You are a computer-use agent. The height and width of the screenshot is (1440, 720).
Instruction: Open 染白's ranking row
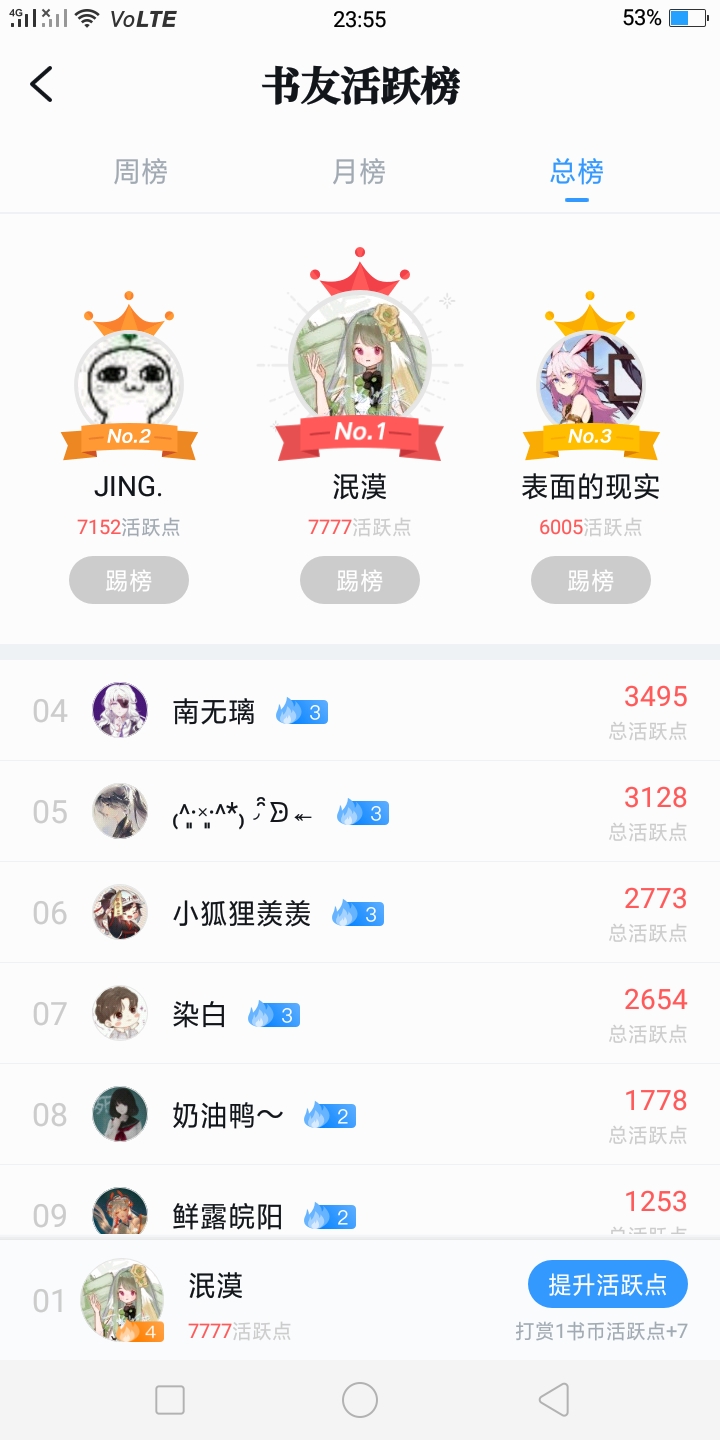click(x=360, y=1014)
